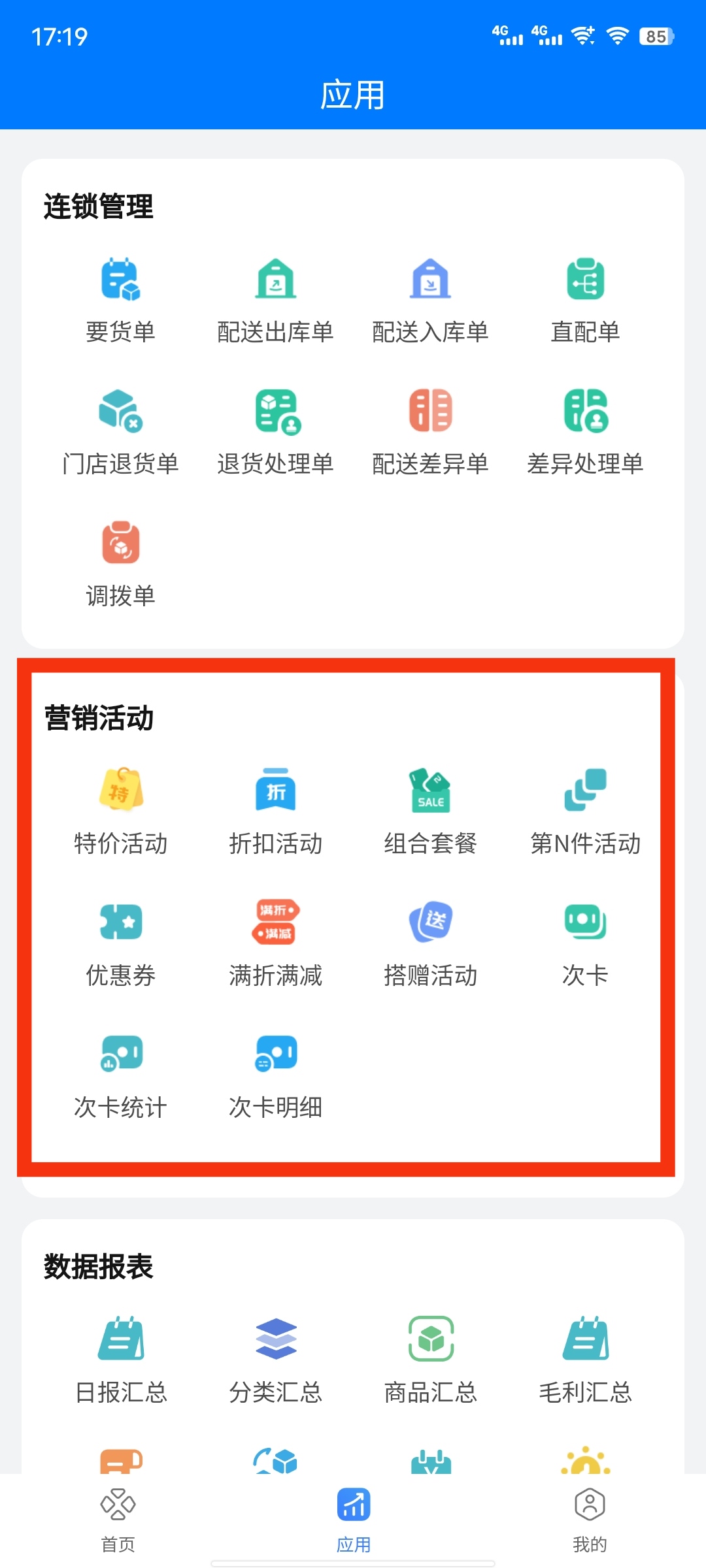Open 优惠券
Screen dimensions: 706x1568
click(x=120, y=943)
